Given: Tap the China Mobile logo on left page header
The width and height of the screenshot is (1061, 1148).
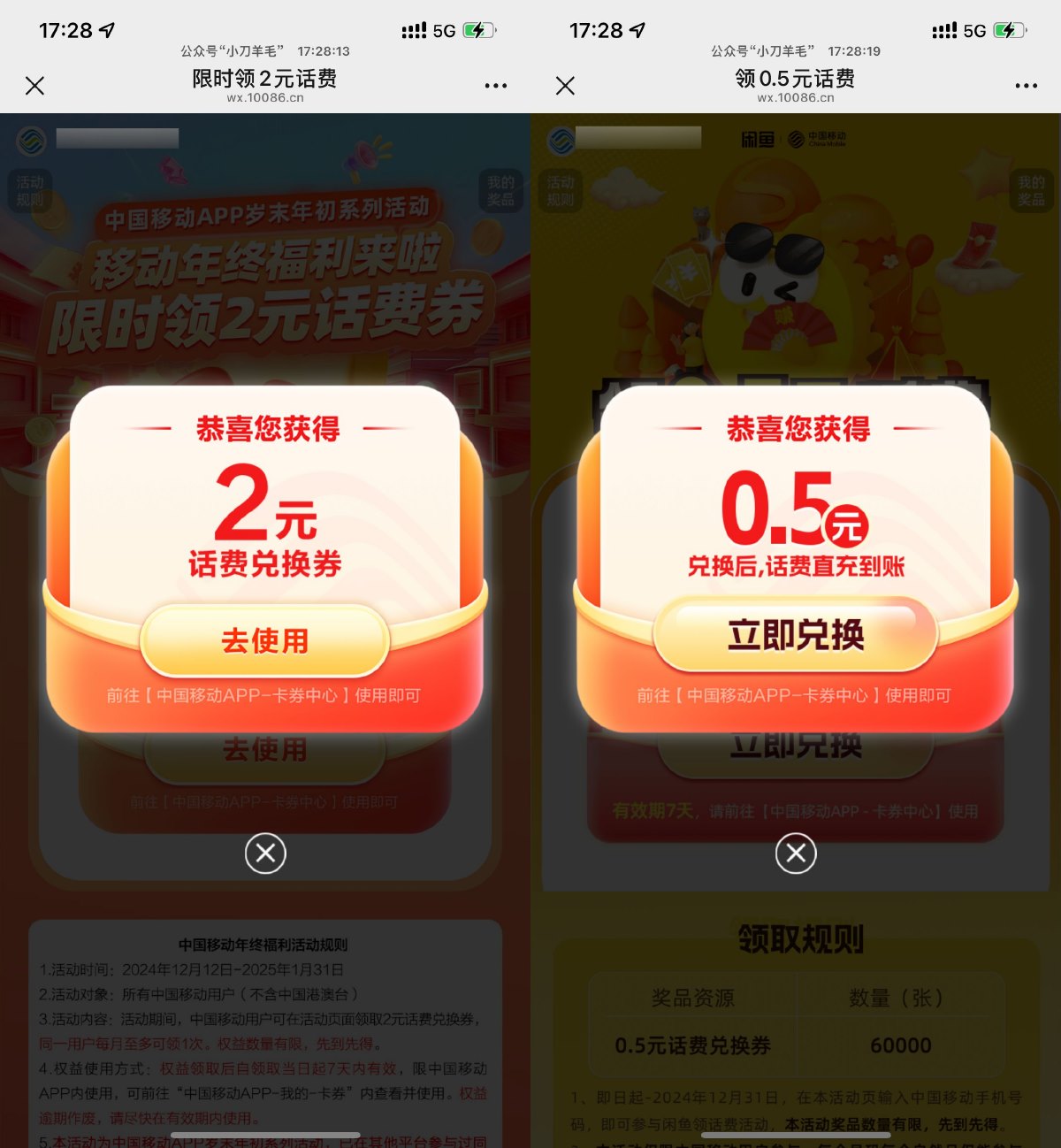Looking at the screenshot, I should [29, 140].
